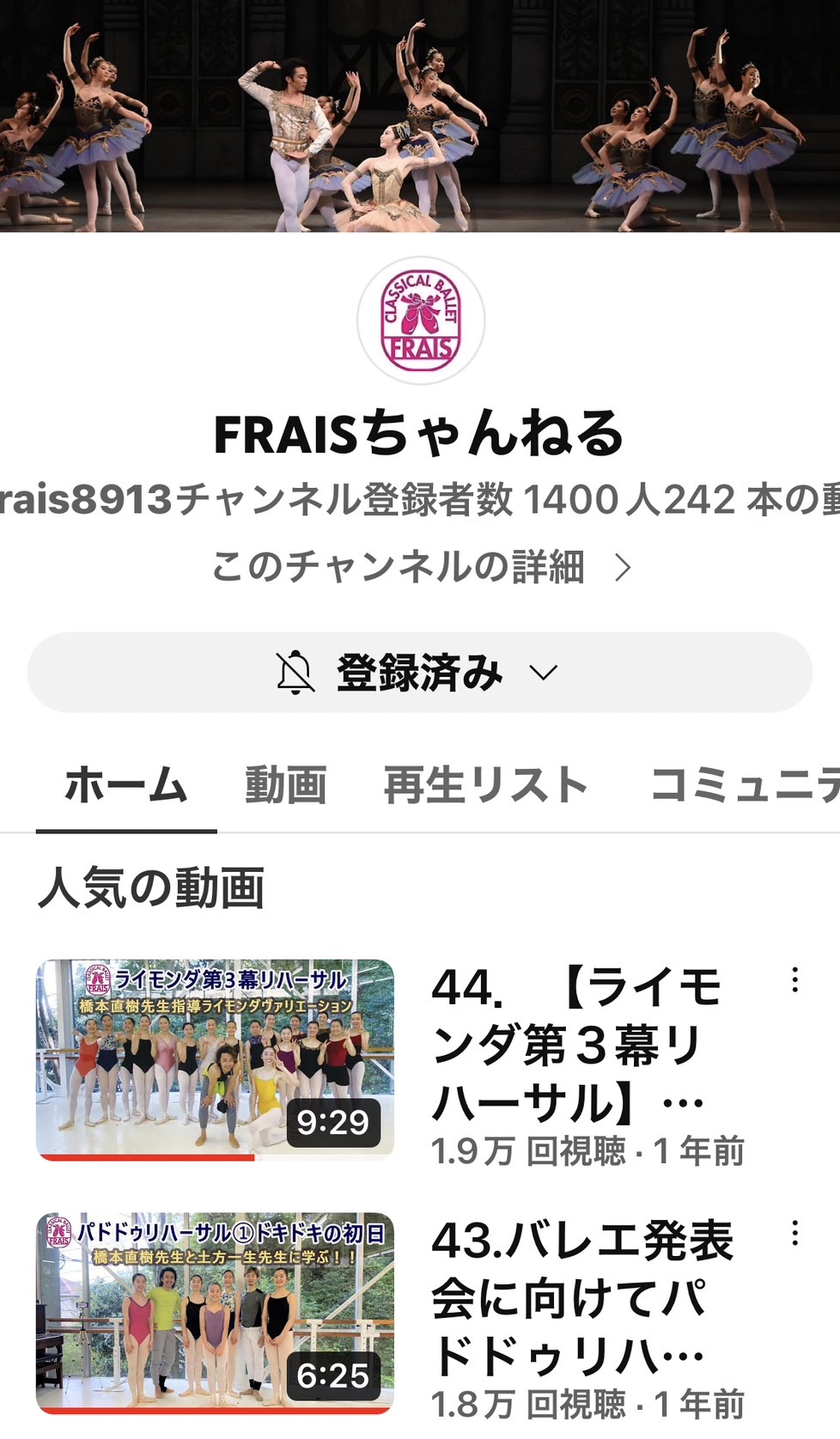840x1439 pixels.
Task: Tap the FRAIS channel avatar
Action: [x=421, y=320]
